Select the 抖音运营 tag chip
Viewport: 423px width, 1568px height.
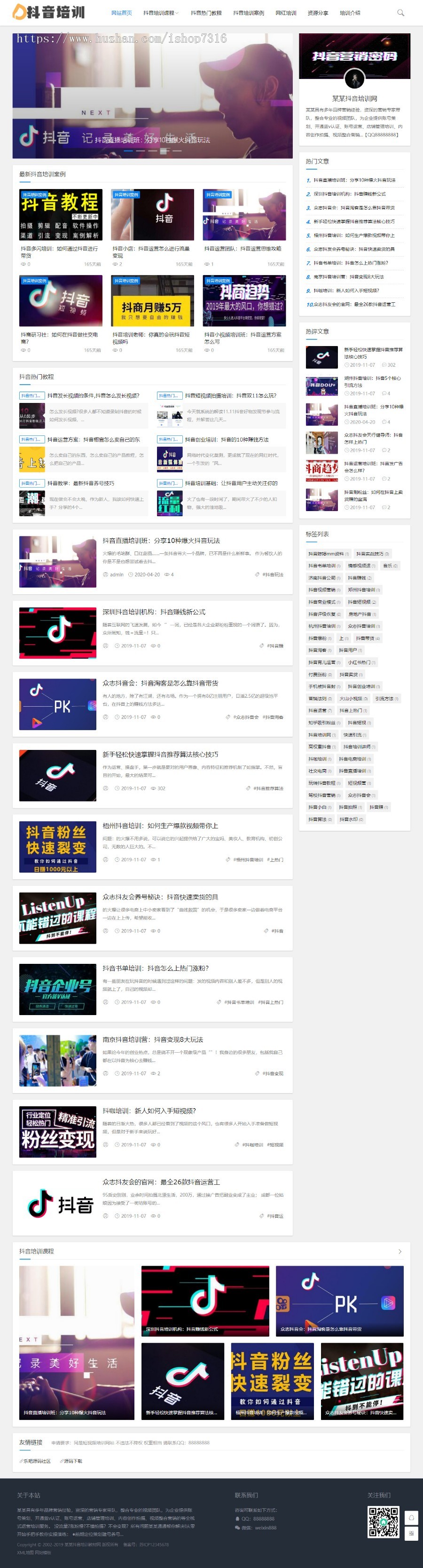tap(320, 710)
